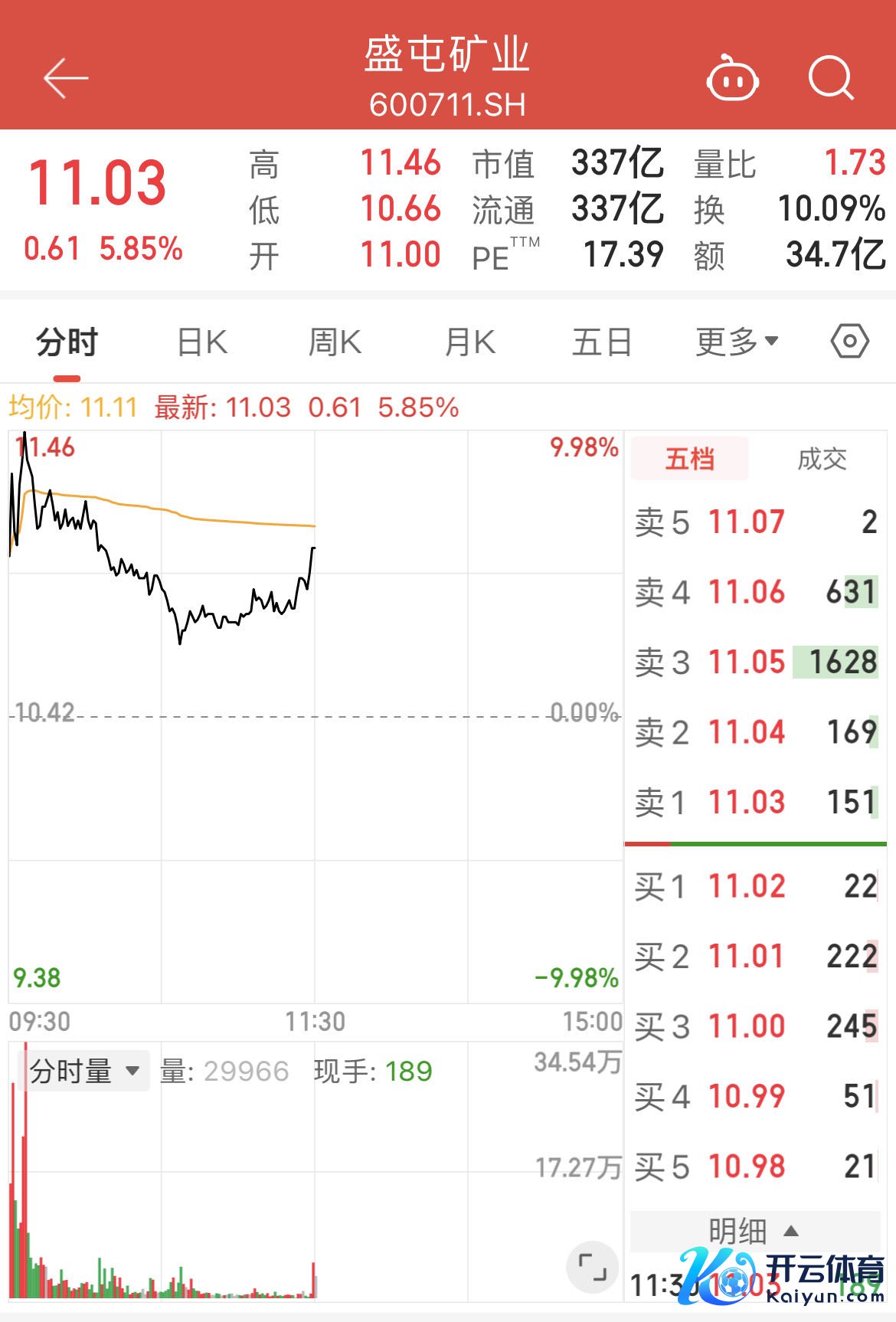Image resolution: width=896 pixels, height=1322 pixels.
Task: Open chart settings hexagon icon
Action: point(849,342)
